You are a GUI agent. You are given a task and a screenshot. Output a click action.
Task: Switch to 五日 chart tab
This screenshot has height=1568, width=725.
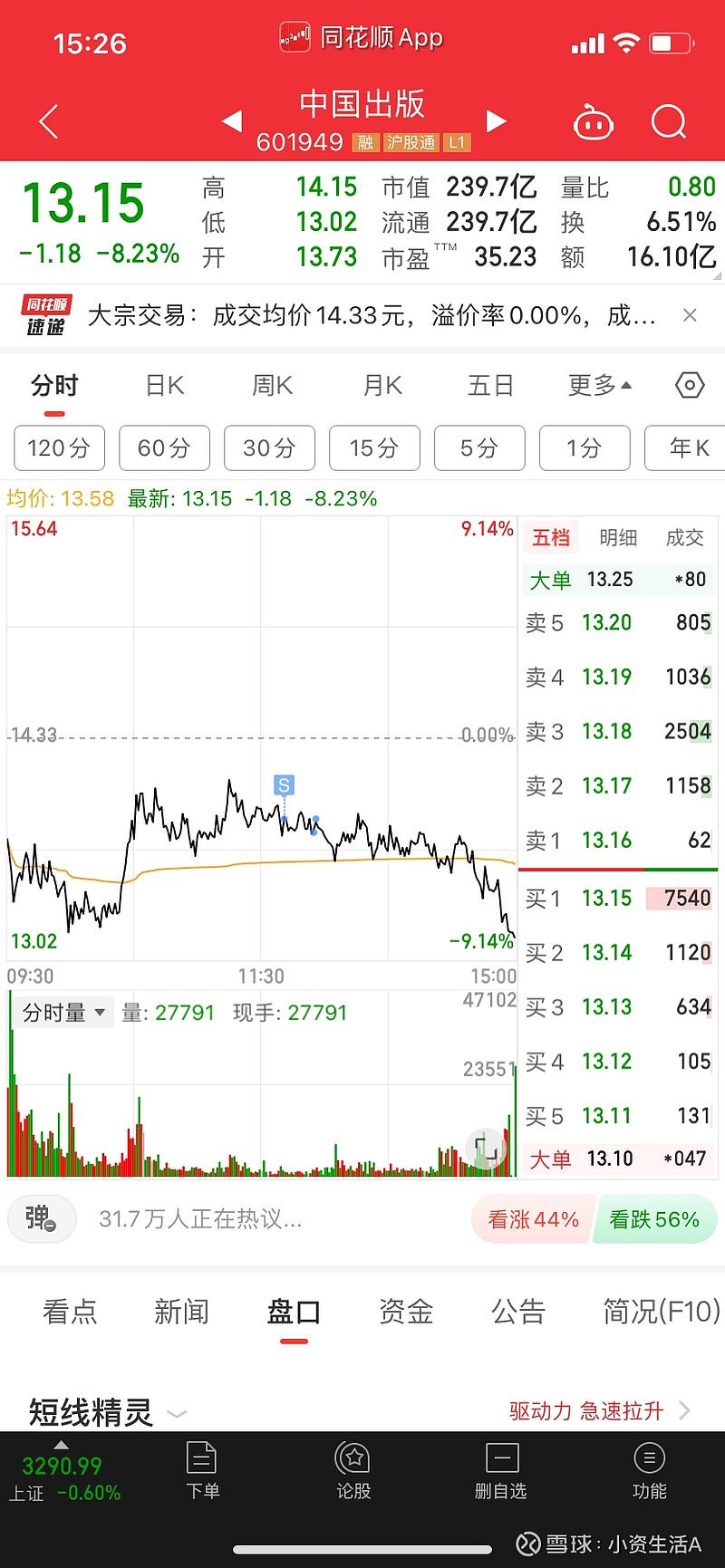(x=491, y=386)
